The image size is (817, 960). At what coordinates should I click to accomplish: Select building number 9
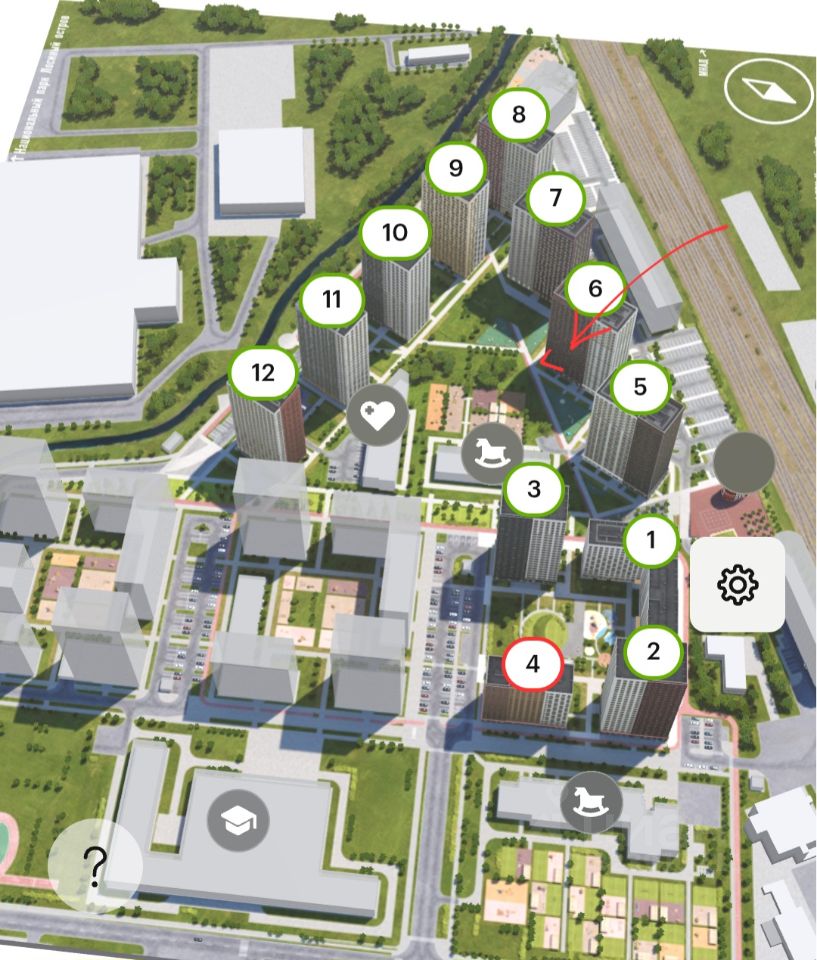(456, 168)
